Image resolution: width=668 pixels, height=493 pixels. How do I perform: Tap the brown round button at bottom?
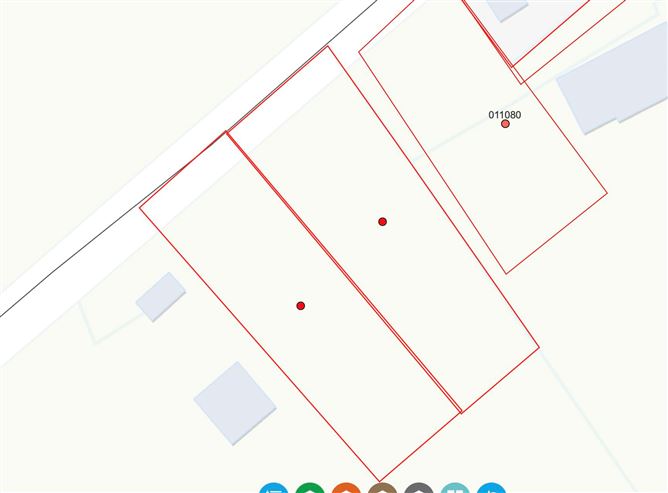(x=382, y=489)
